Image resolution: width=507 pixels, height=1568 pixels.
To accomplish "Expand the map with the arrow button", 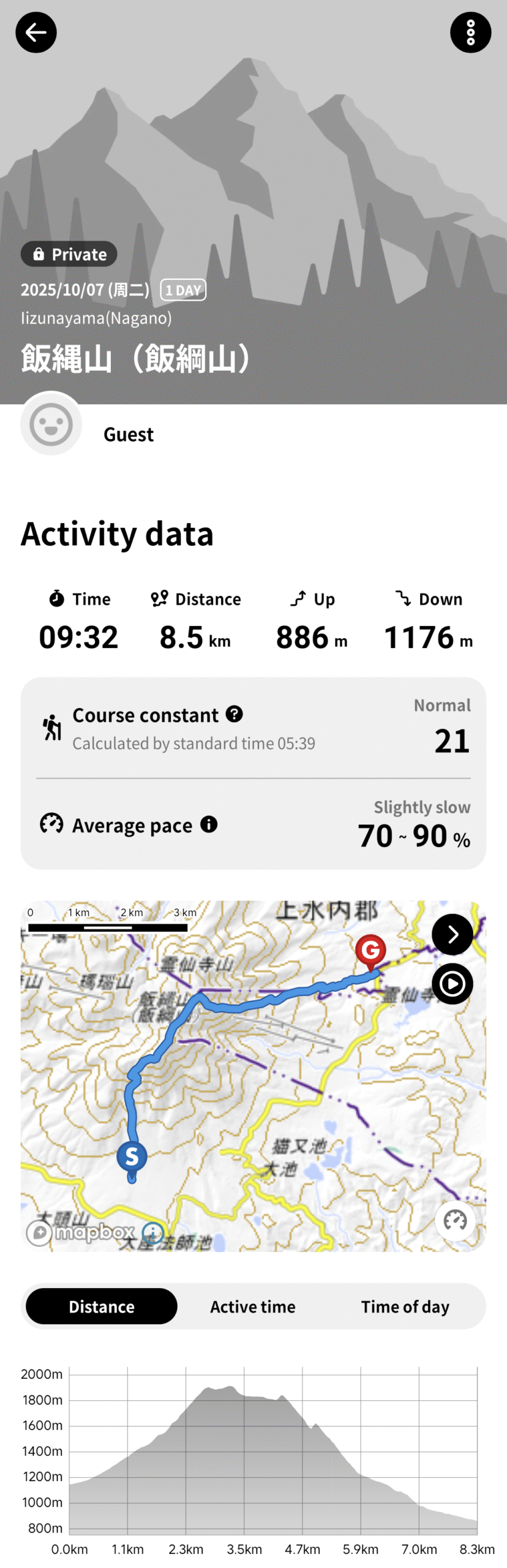I will point(452,934).
